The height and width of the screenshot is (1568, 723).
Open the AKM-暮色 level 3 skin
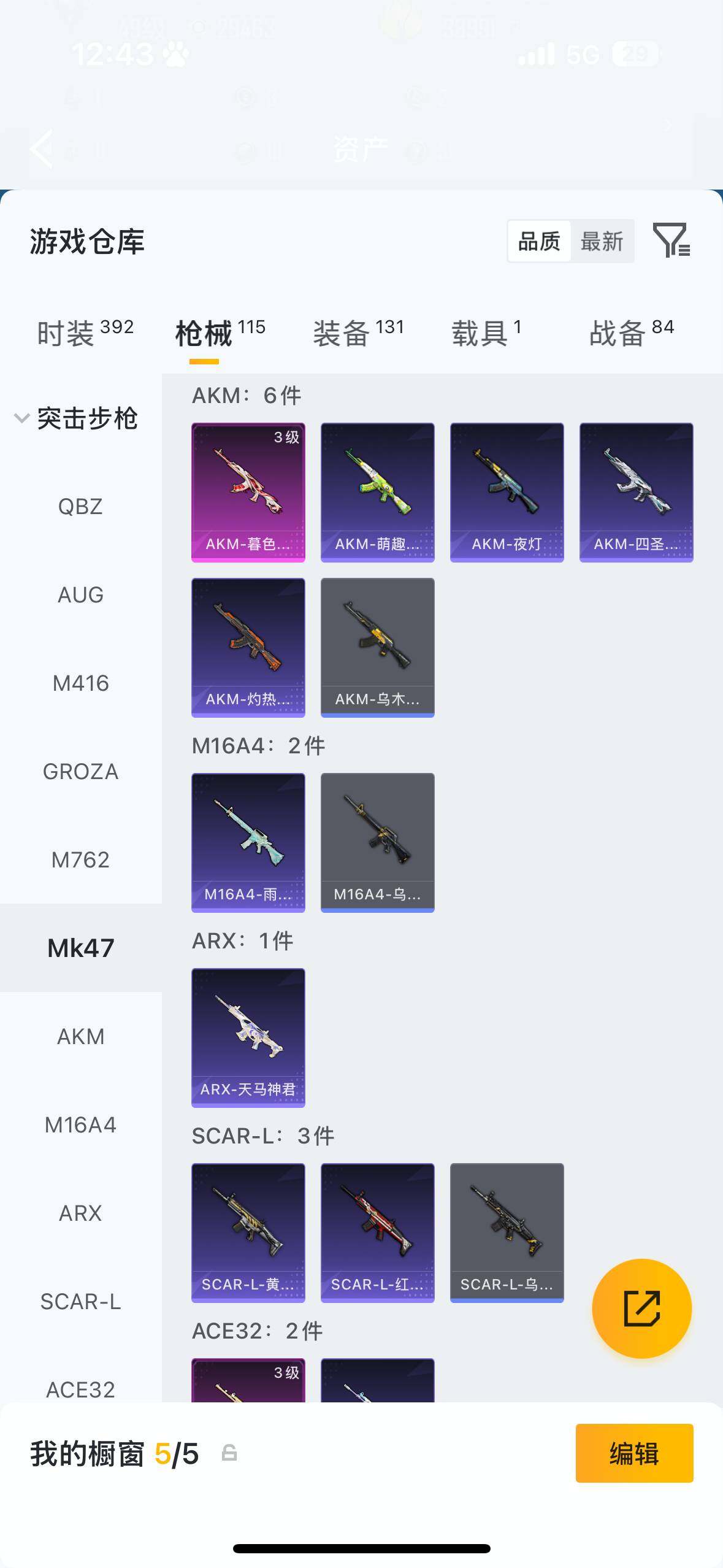248,492
